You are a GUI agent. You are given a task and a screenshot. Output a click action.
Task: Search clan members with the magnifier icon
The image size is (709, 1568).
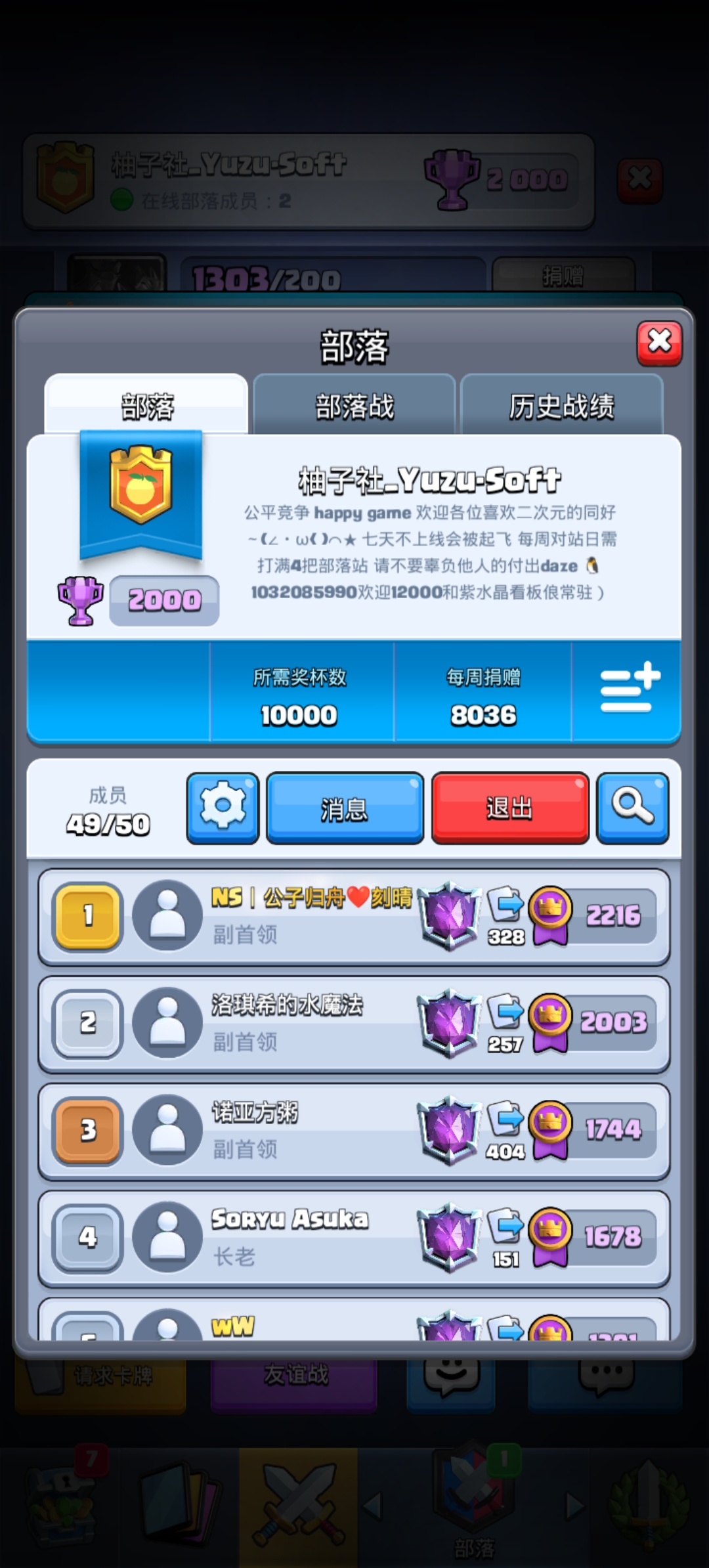(632, 808)
